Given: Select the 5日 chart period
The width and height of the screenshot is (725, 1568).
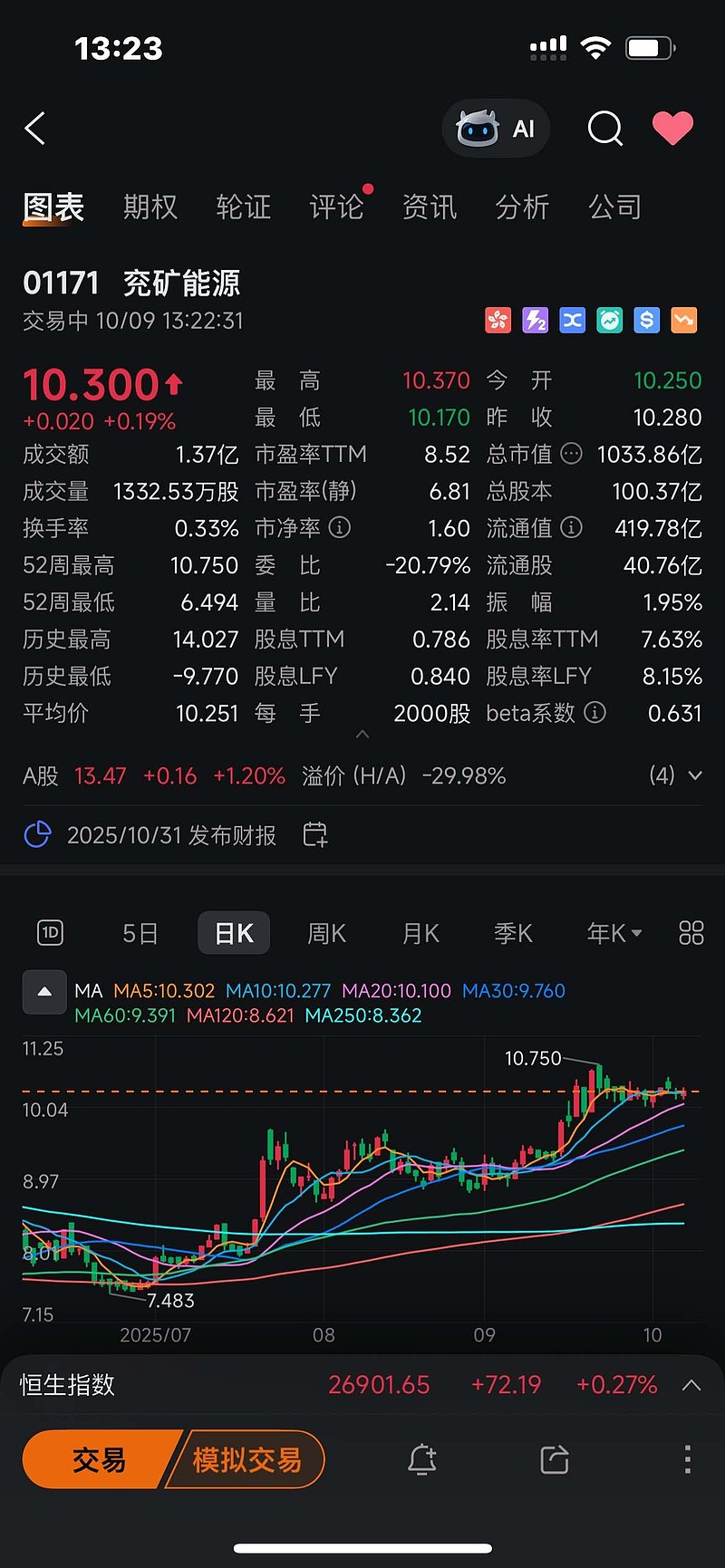Looking at the screenshot, I should click(140, 933).
